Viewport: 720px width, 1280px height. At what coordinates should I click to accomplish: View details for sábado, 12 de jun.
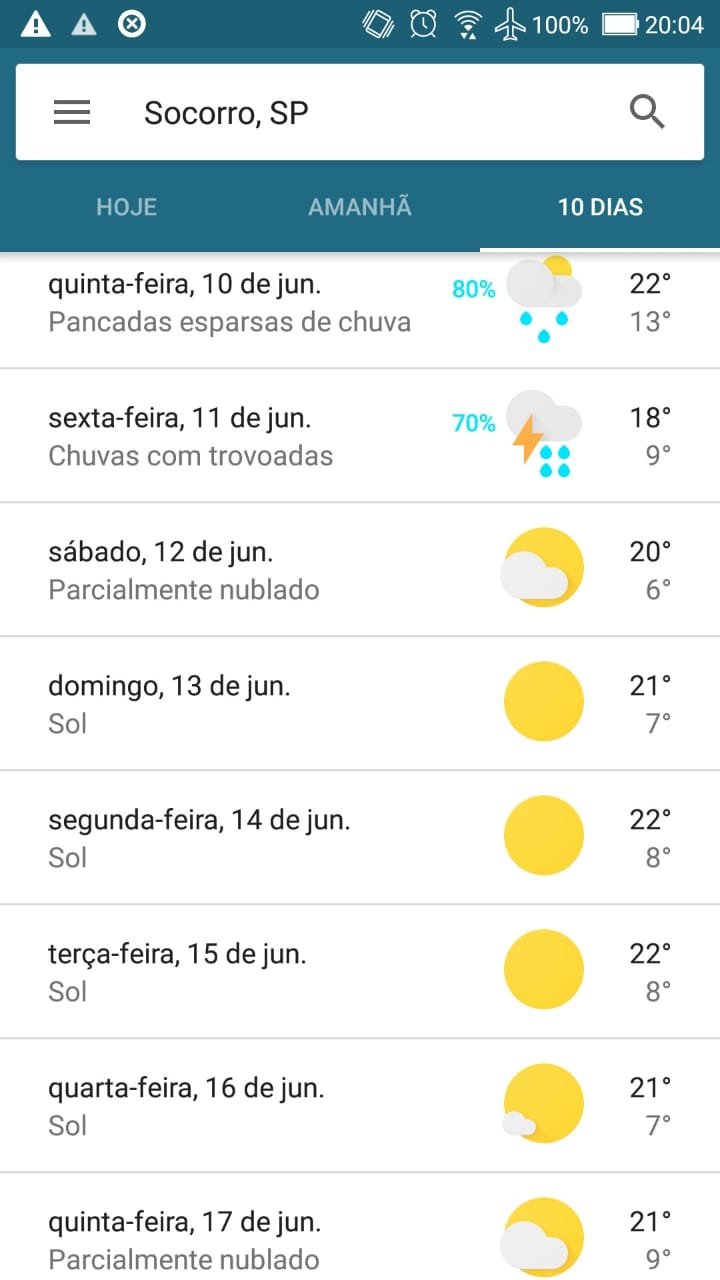tap(360, 570)
